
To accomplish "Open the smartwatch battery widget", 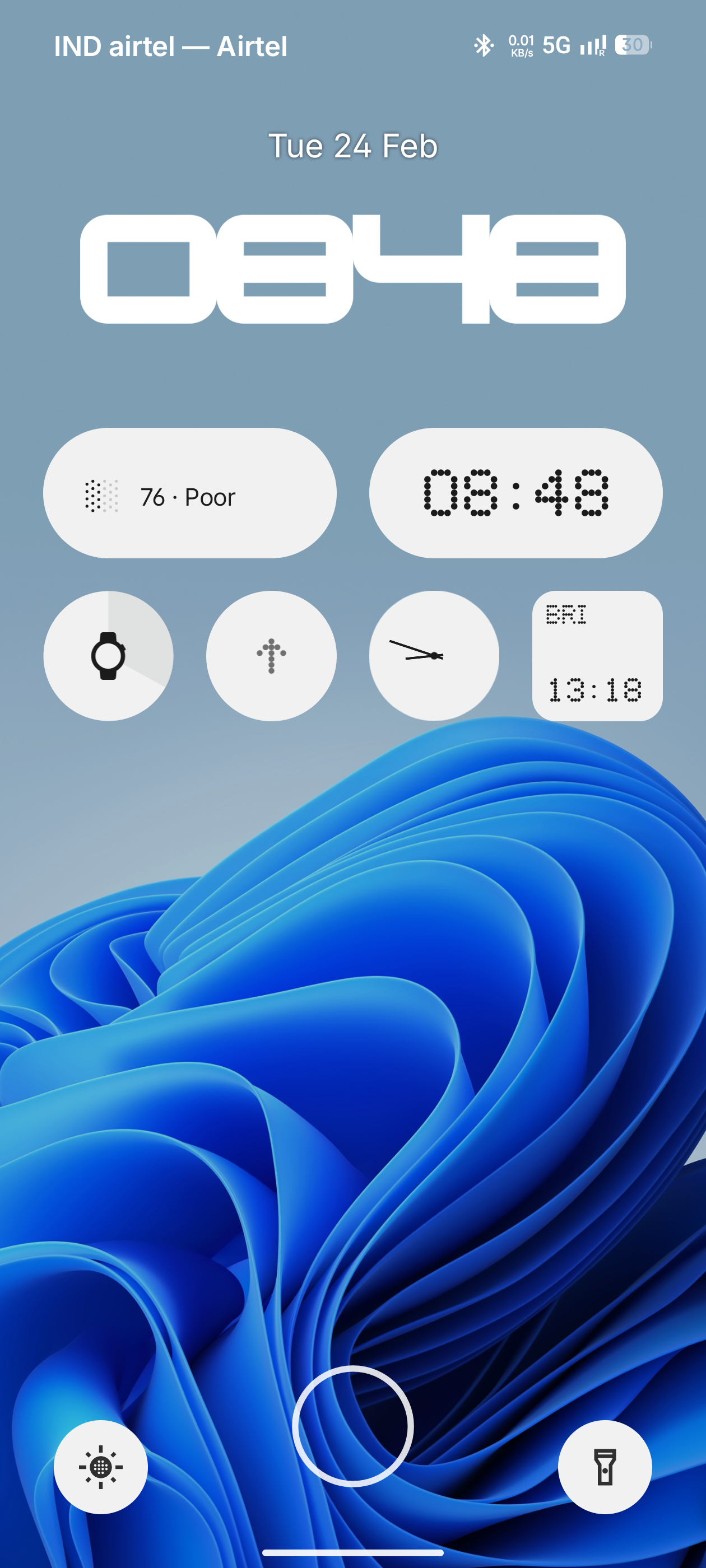I will pos(109,656).
